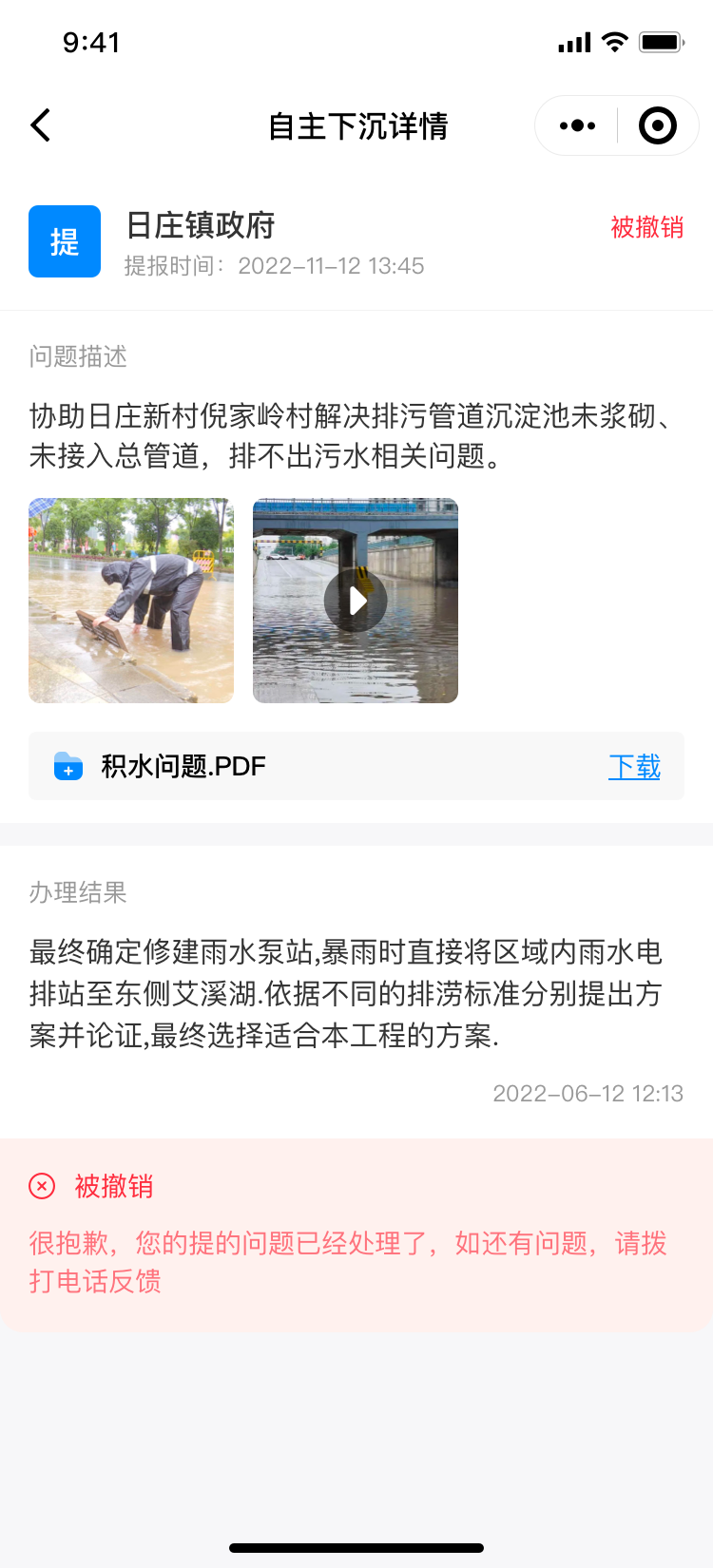Go back from the 自主下沉详情 page
The width and height of the screenshot is (713, 1568).
tap(41, 125)
